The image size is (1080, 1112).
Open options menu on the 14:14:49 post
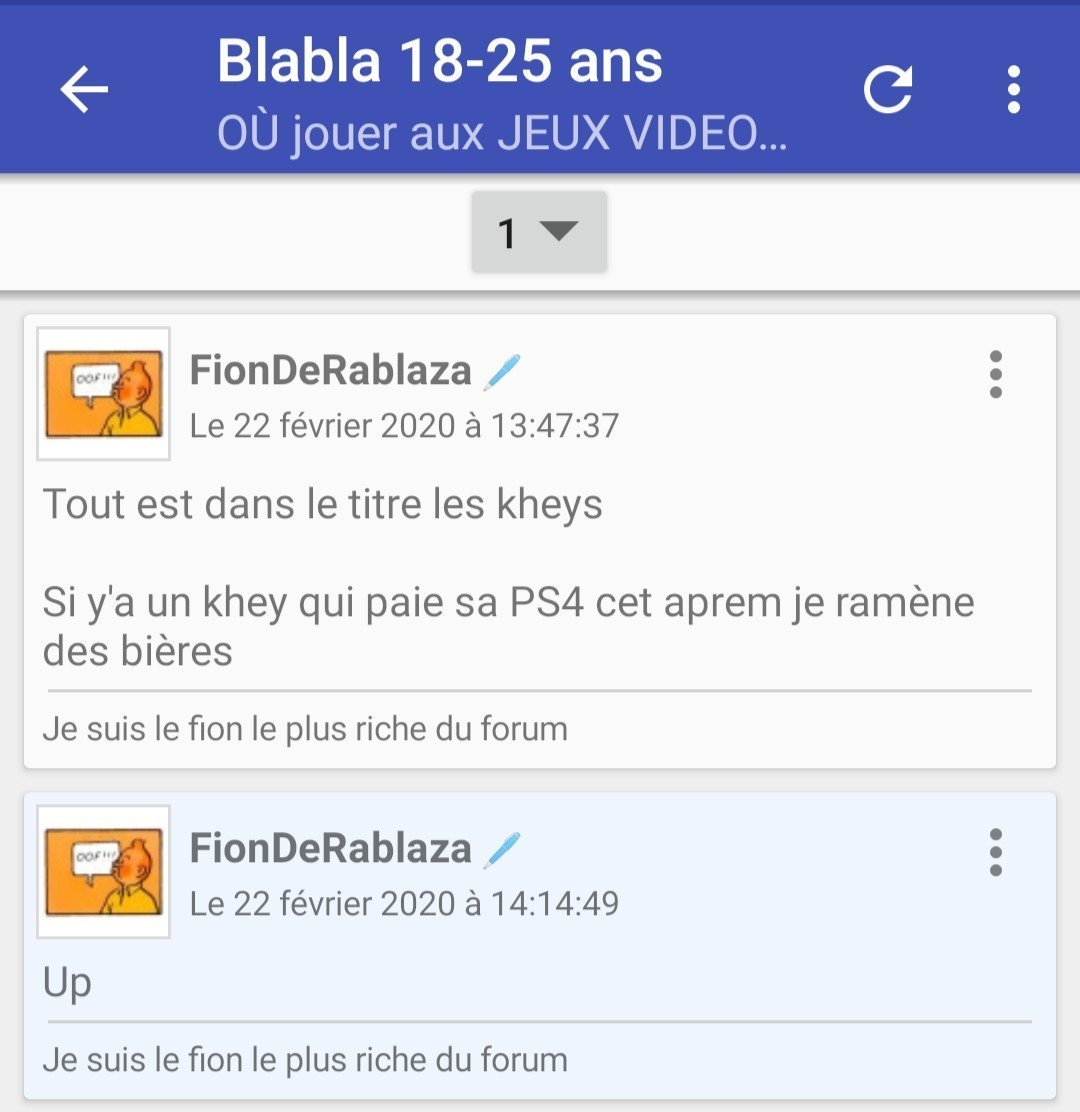click(995, 853)
